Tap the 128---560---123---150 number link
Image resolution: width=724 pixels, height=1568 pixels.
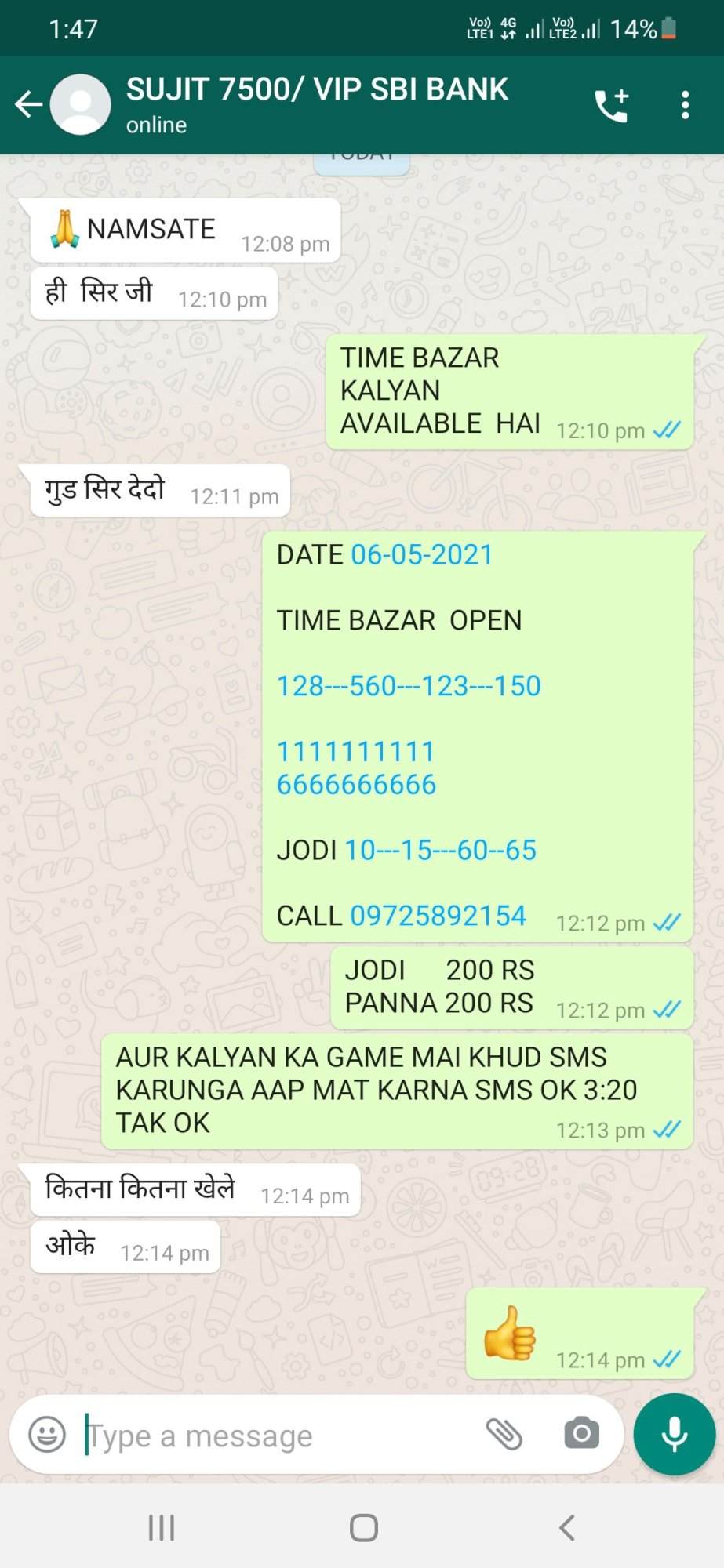tap(409, 686)
